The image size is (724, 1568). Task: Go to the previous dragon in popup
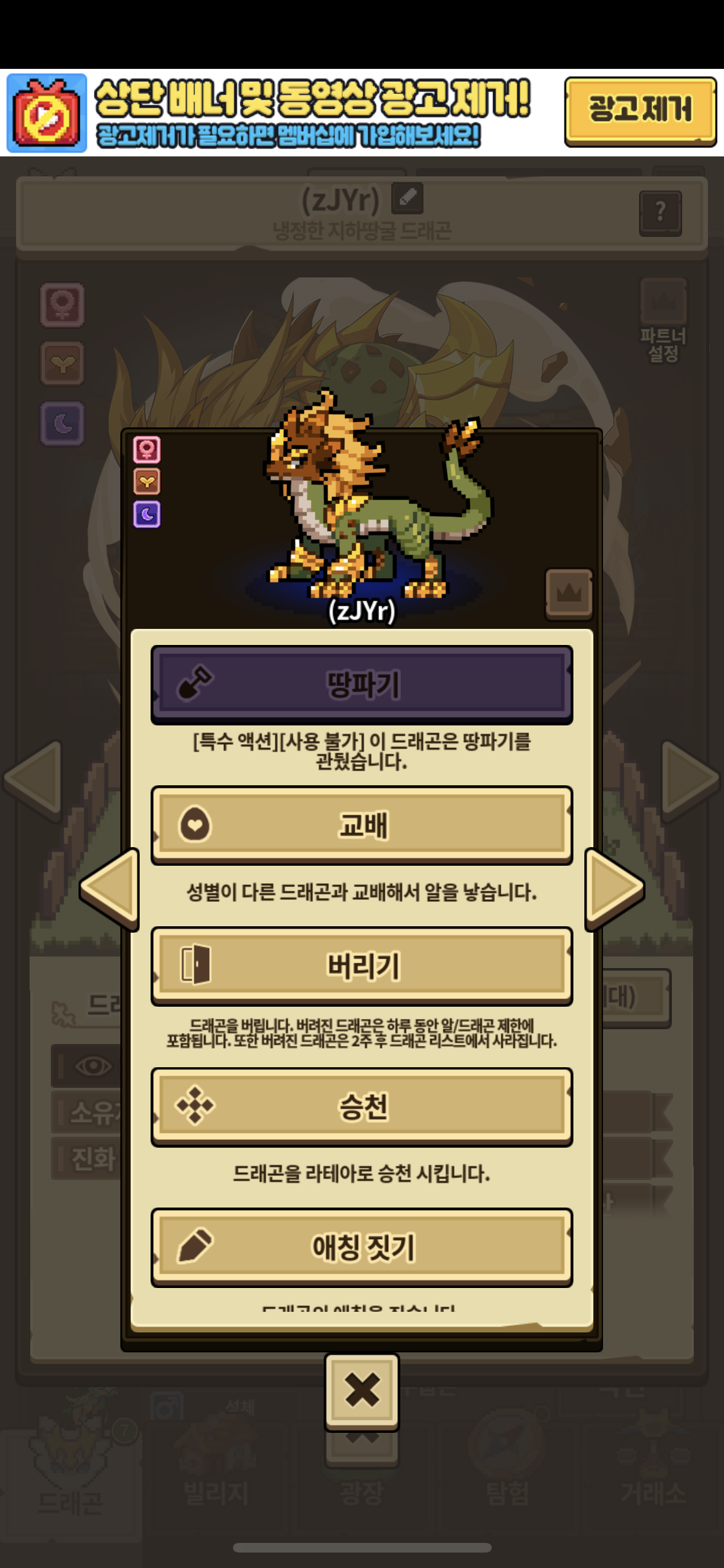[111, 888]
